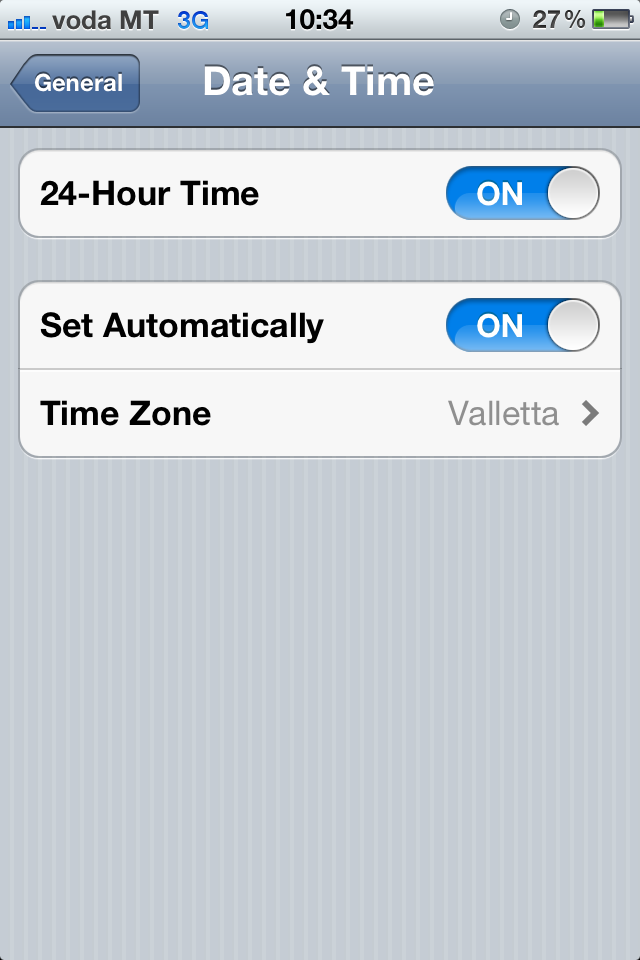The image size is (640, 960).
Task: Disable Set Automatically switch
Action: pyautogui.click(x=522, y=325)
